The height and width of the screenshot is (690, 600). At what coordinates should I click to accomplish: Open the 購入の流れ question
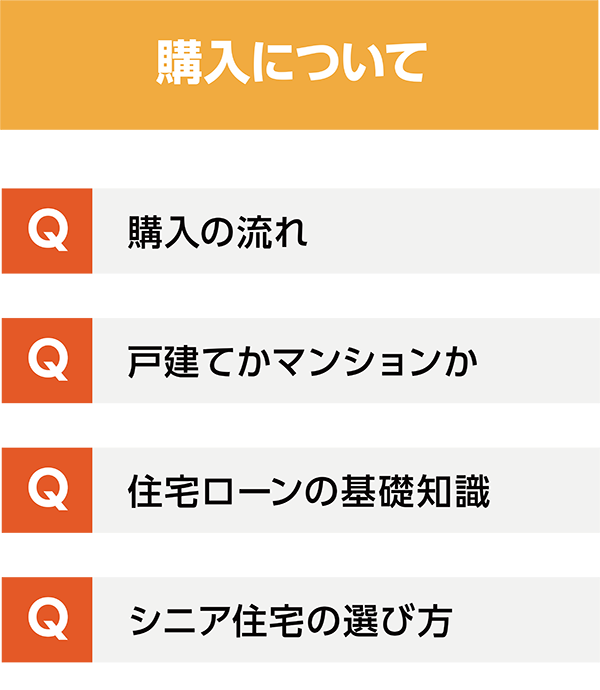(x=300, y=231)
